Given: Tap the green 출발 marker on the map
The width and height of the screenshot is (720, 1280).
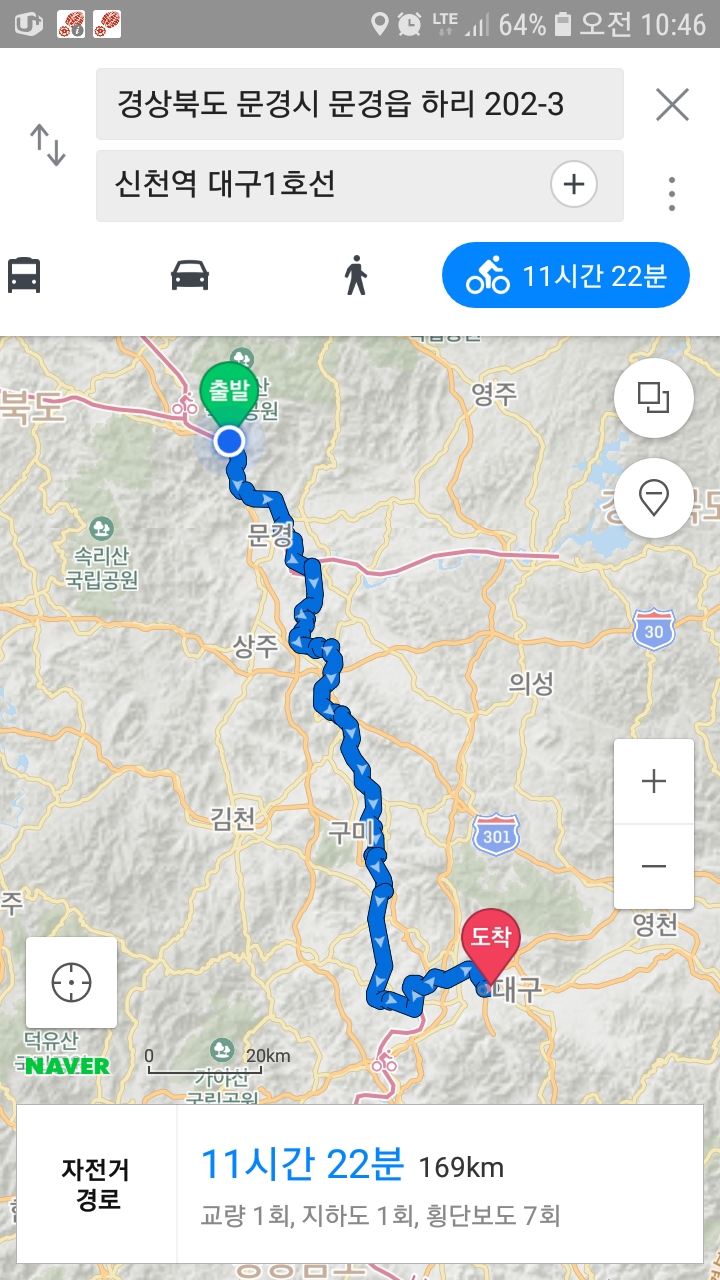Looking at the screenshot, I should [230, 392].
